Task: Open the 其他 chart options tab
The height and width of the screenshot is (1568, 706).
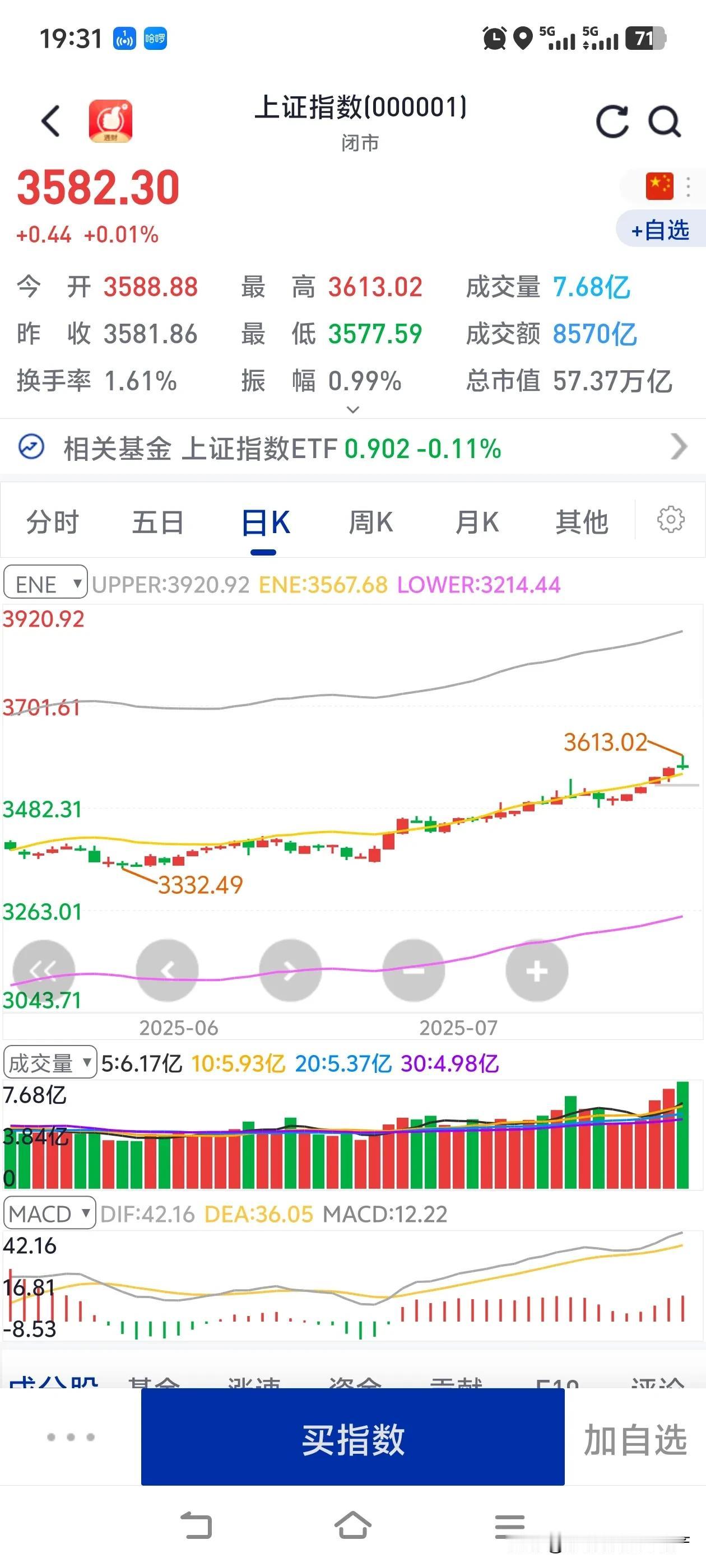Action: [x=582, y=522]
